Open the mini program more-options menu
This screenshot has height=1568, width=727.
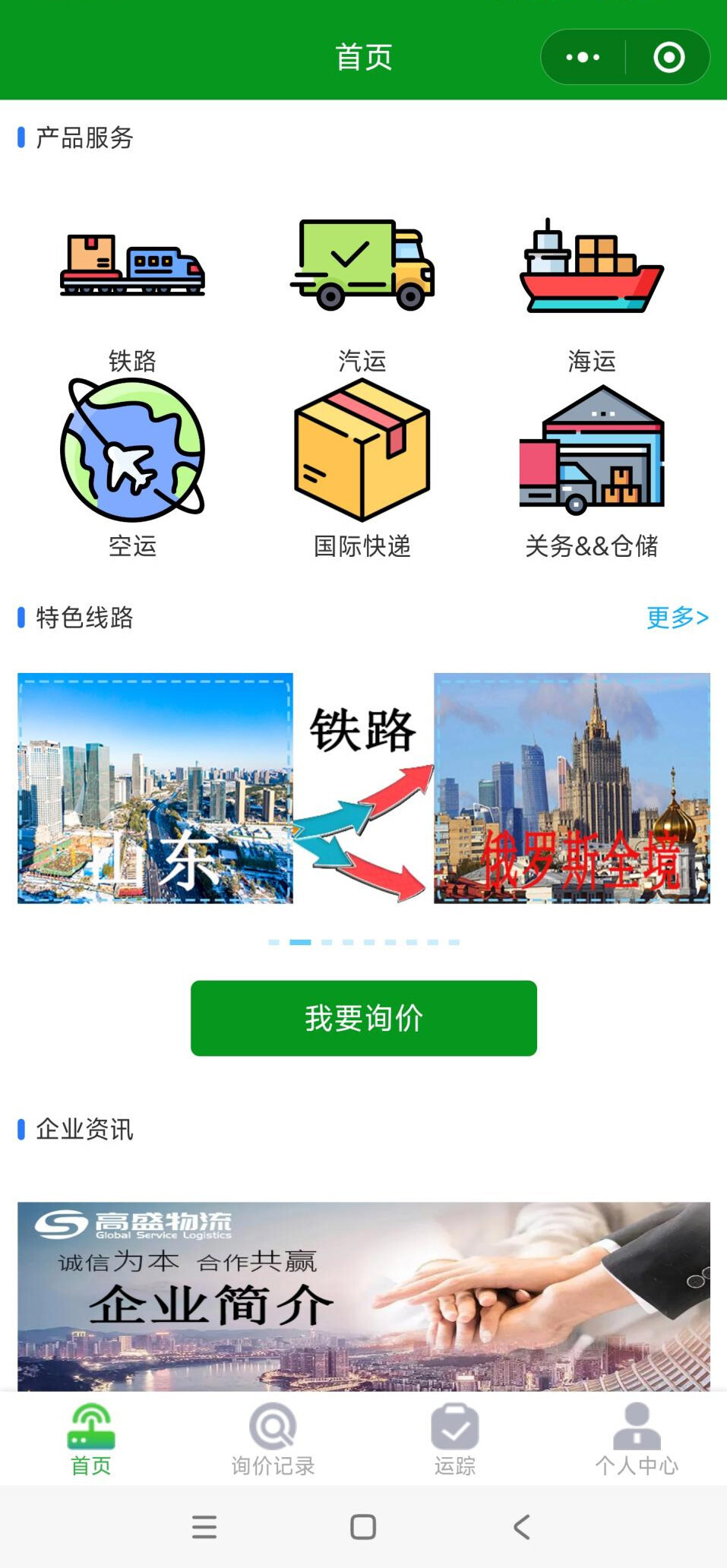(583, 57)
